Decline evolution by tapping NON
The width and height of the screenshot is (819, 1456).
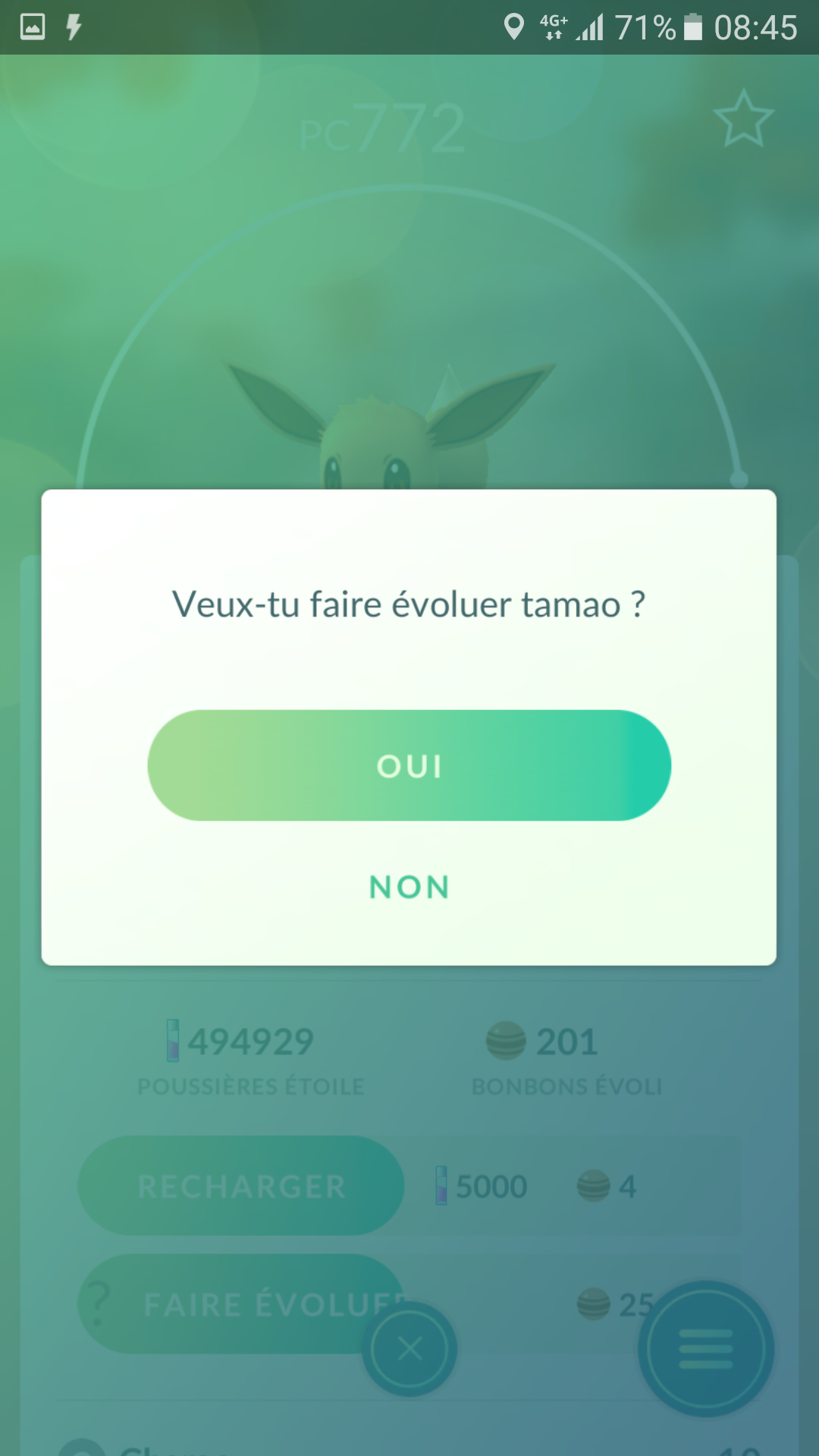pos(409,886)
